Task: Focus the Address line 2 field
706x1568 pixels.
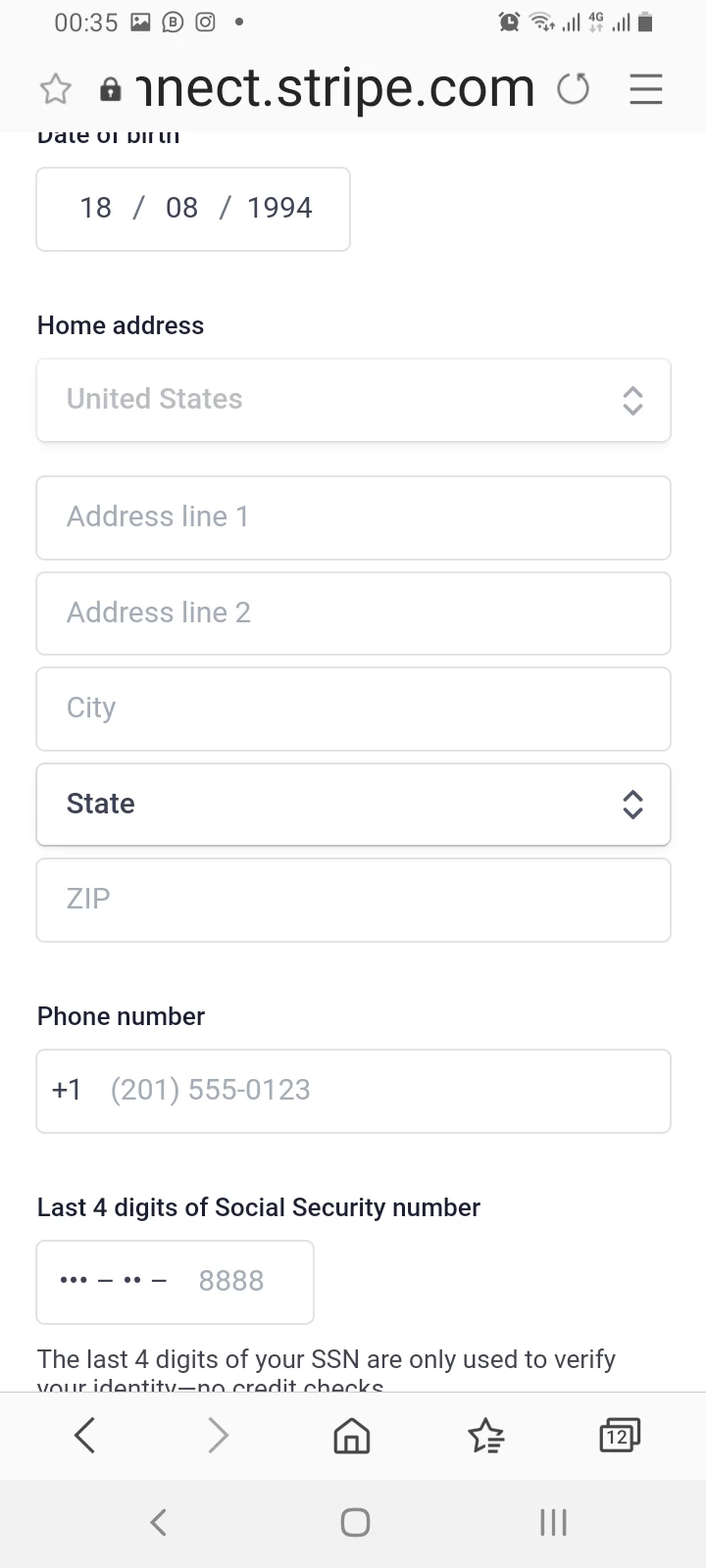Action: [x=353, y=613]
